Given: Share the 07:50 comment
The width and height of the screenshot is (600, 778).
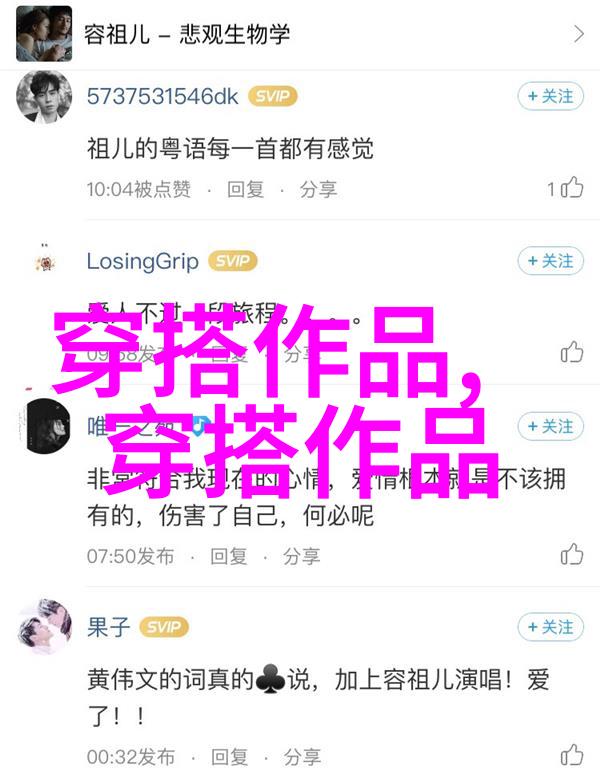Looking at the screenshot, I should click(301, 556).
